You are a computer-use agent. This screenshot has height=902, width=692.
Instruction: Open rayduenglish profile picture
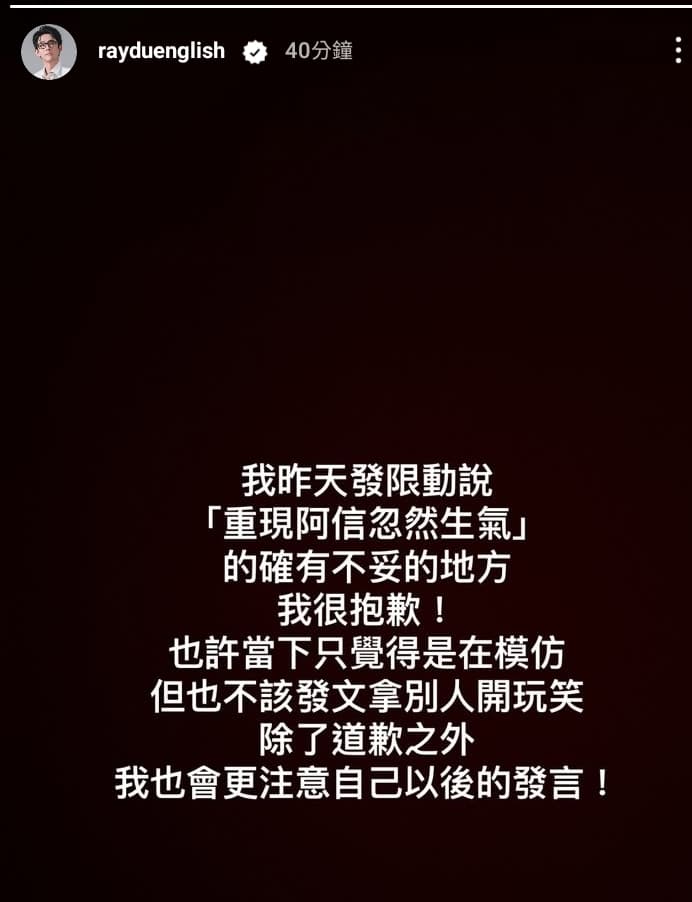(49, 52)
